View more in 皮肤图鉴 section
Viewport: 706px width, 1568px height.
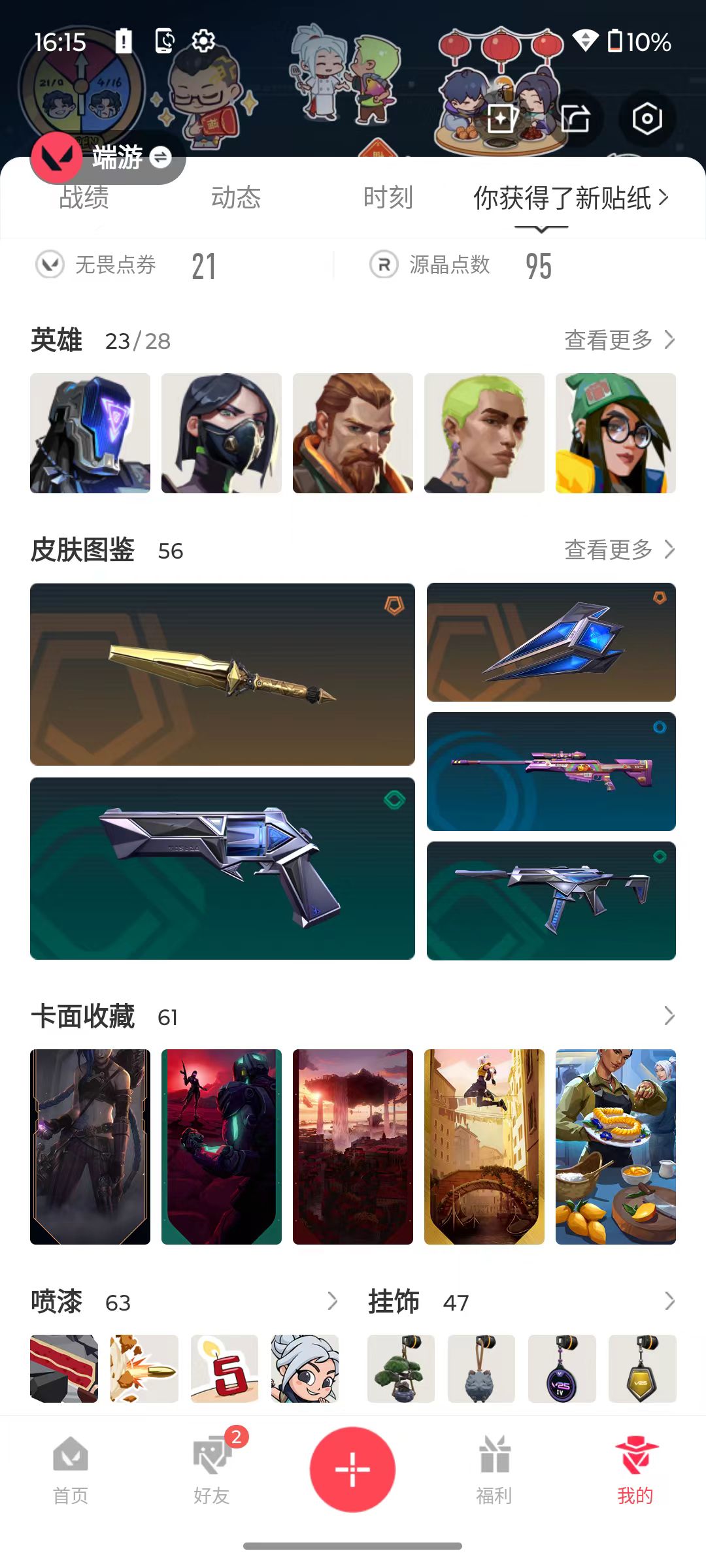pos(618,549)
